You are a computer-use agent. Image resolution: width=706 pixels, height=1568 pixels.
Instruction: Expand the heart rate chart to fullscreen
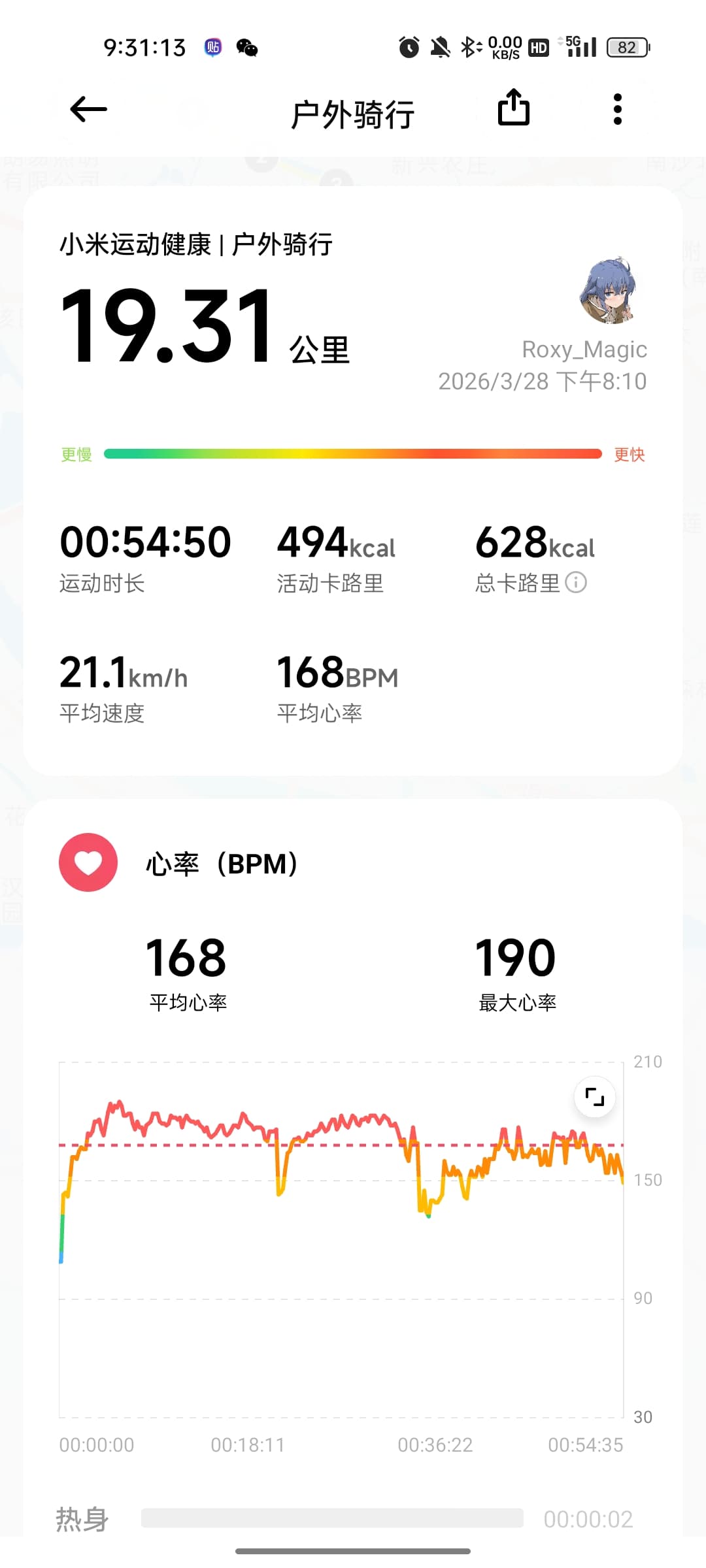594,1096
